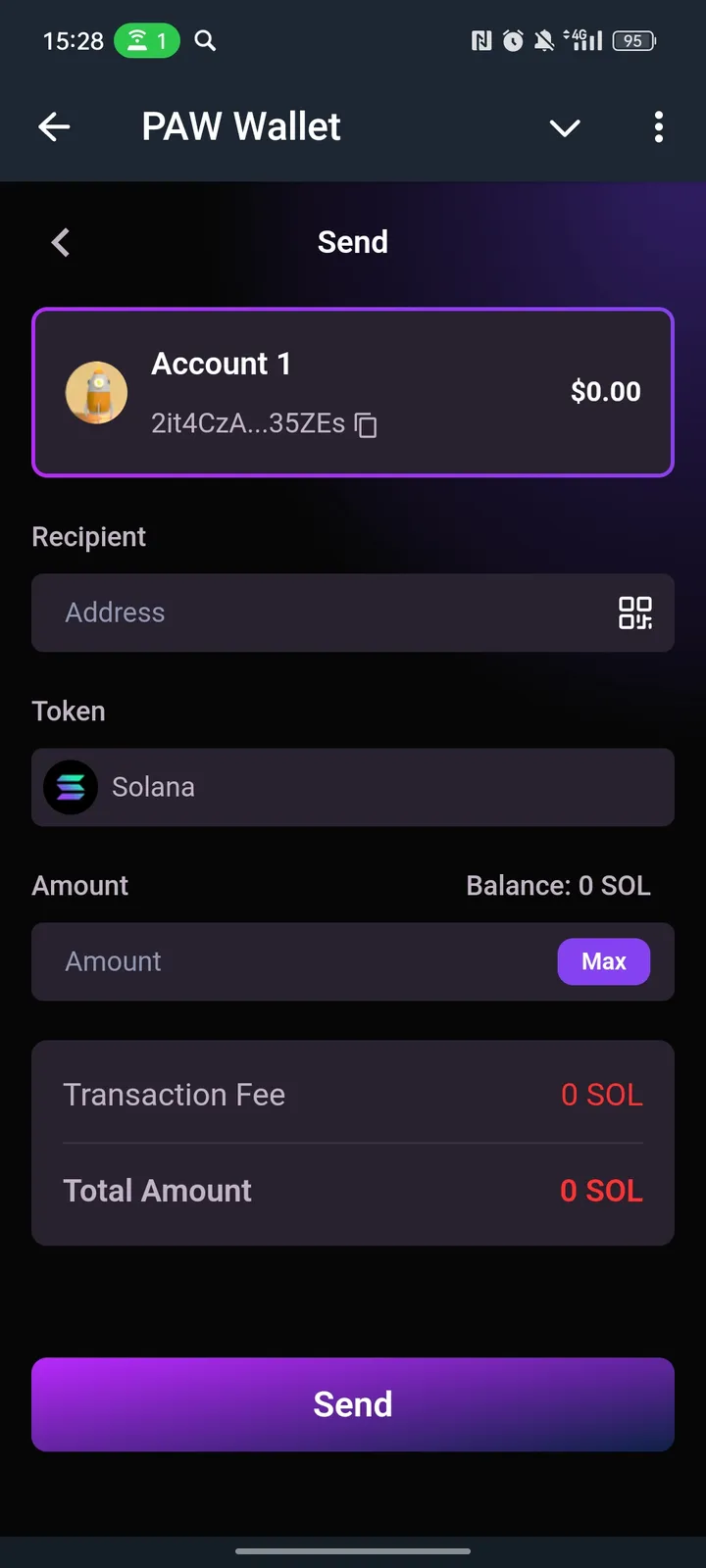Enter a value in the Amount field

click(x=294, y=961)
